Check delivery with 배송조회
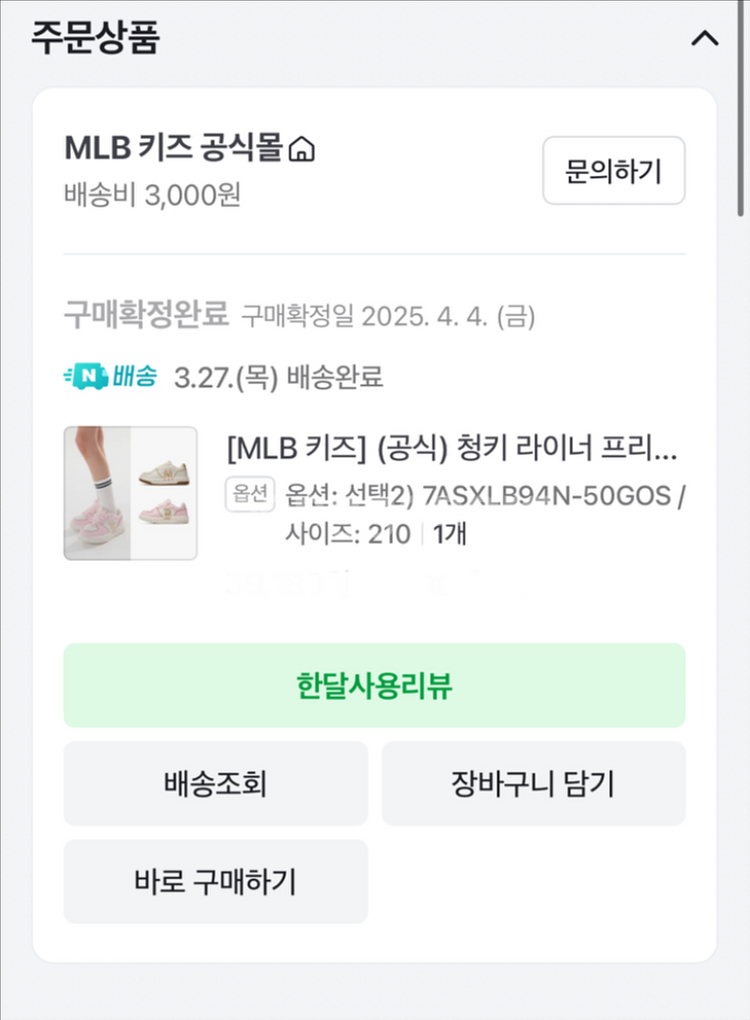750x1020 pixels. coord(215,783)
